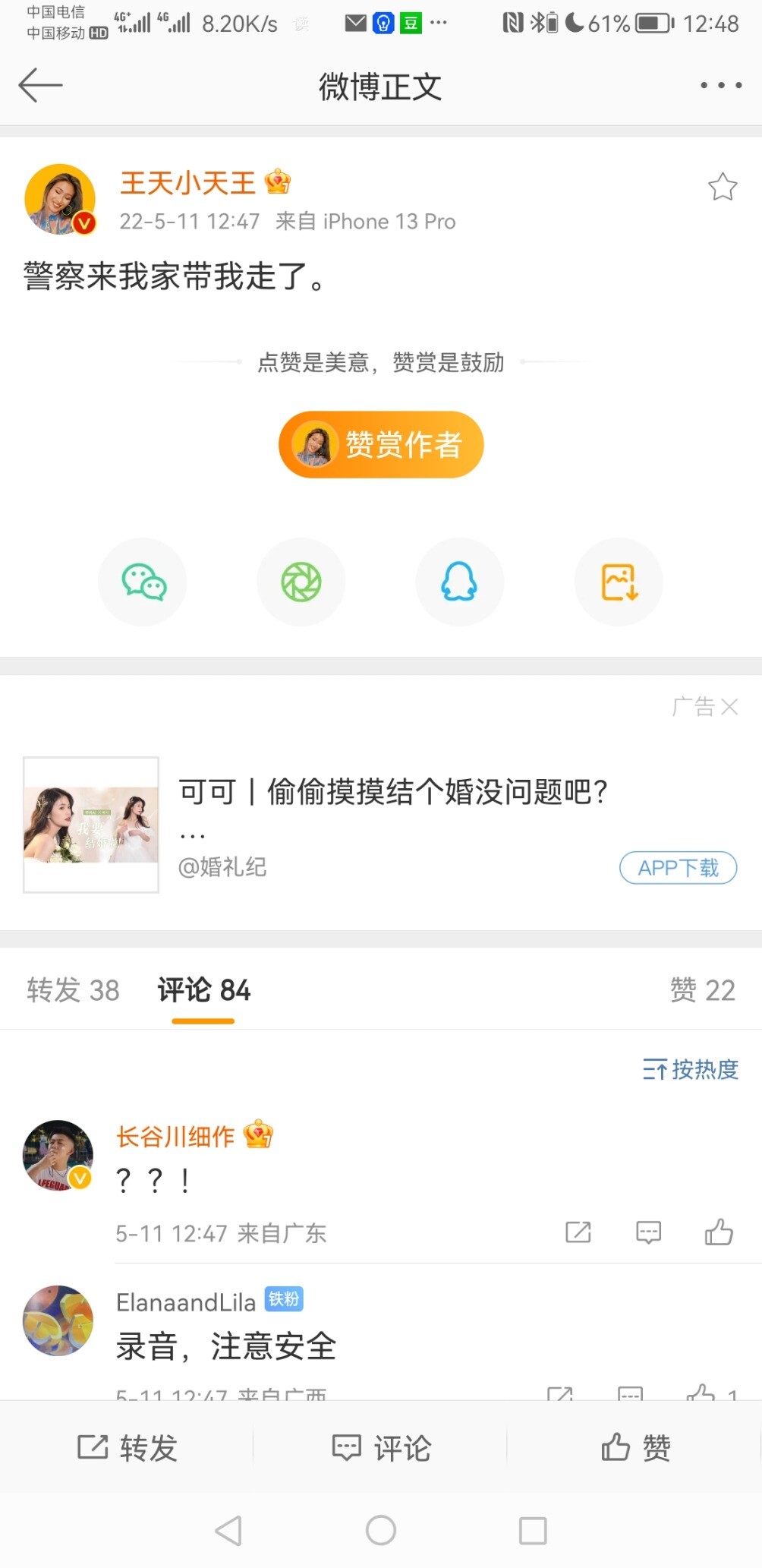Share the post to QQ
The width and height of the screenshot is (762, 1568).
pyautogui.click(x=459, y=582)
